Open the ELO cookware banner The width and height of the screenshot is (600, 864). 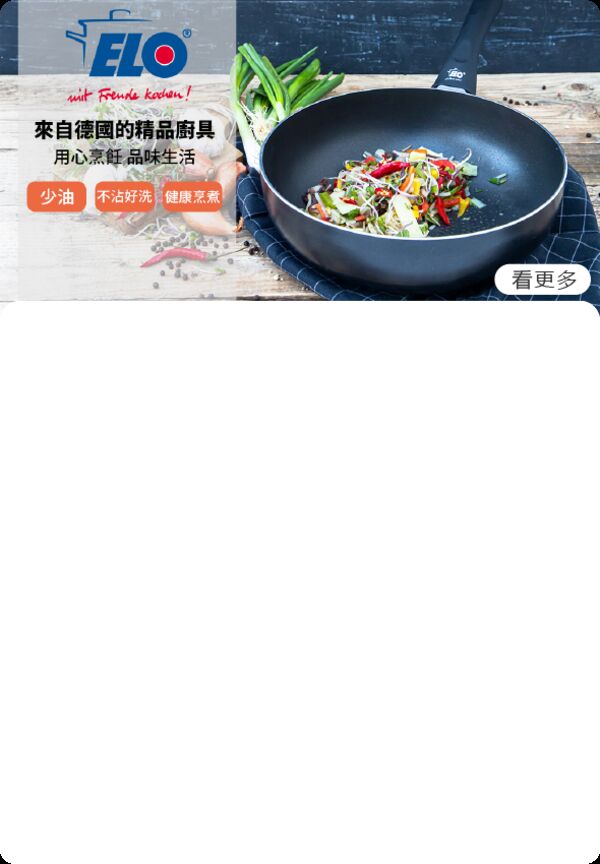click(300, 150)
